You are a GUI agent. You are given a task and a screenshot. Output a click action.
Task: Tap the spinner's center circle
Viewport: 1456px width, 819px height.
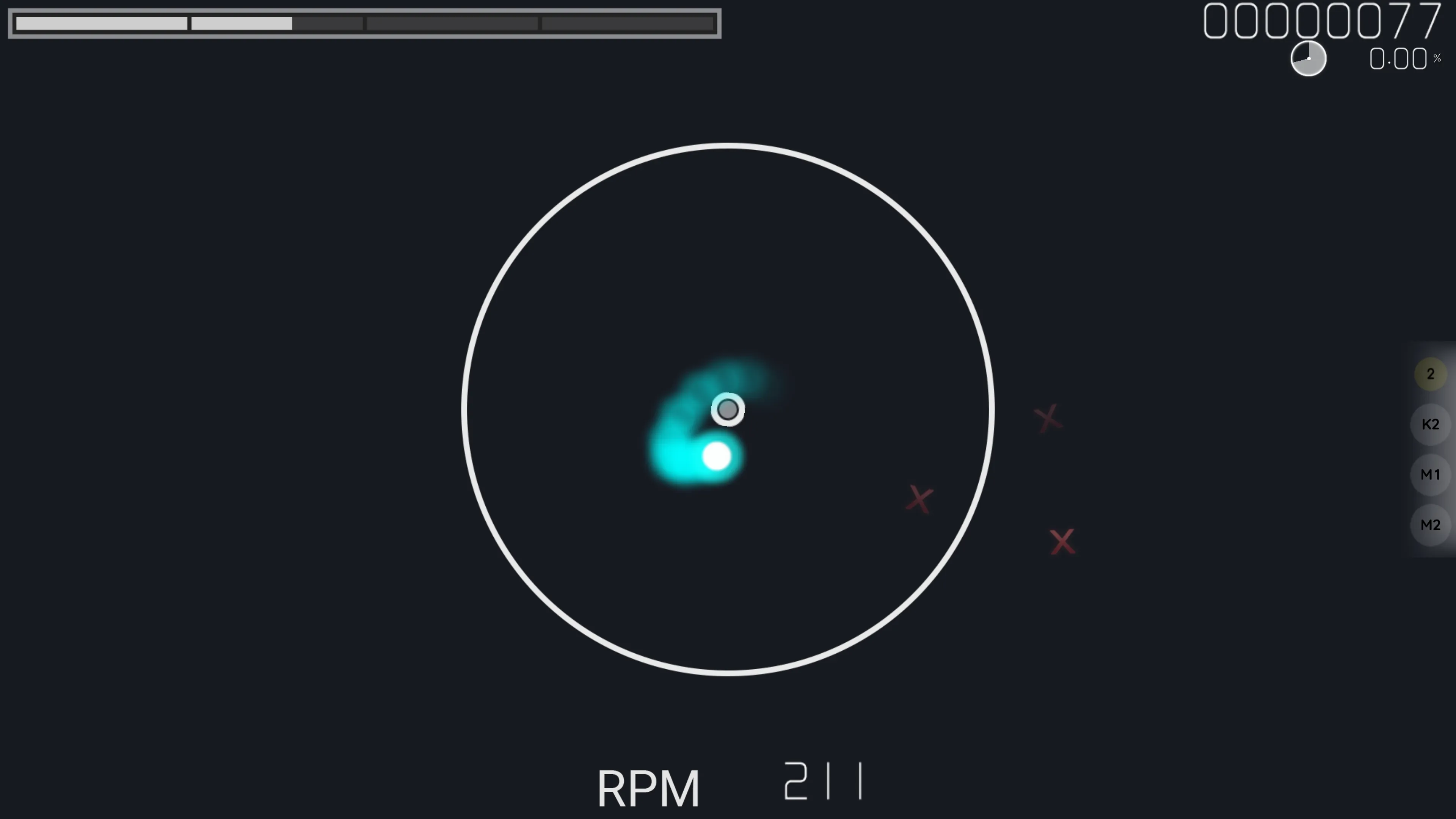click(x=728, y=409)
